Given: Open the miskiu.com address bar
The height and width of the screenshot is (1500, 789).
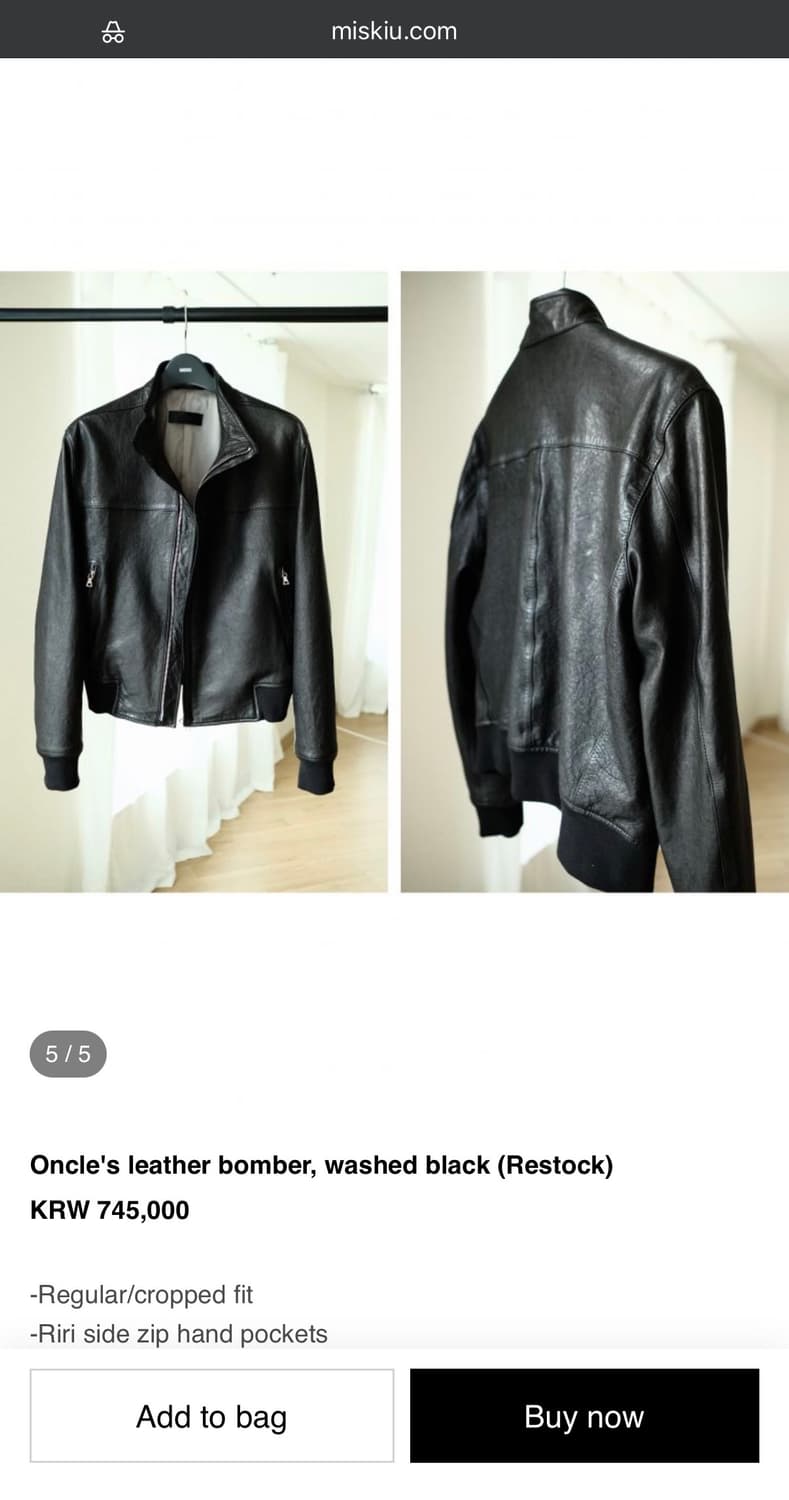Looking at the screenshot, I should click(x=394, y=30).
